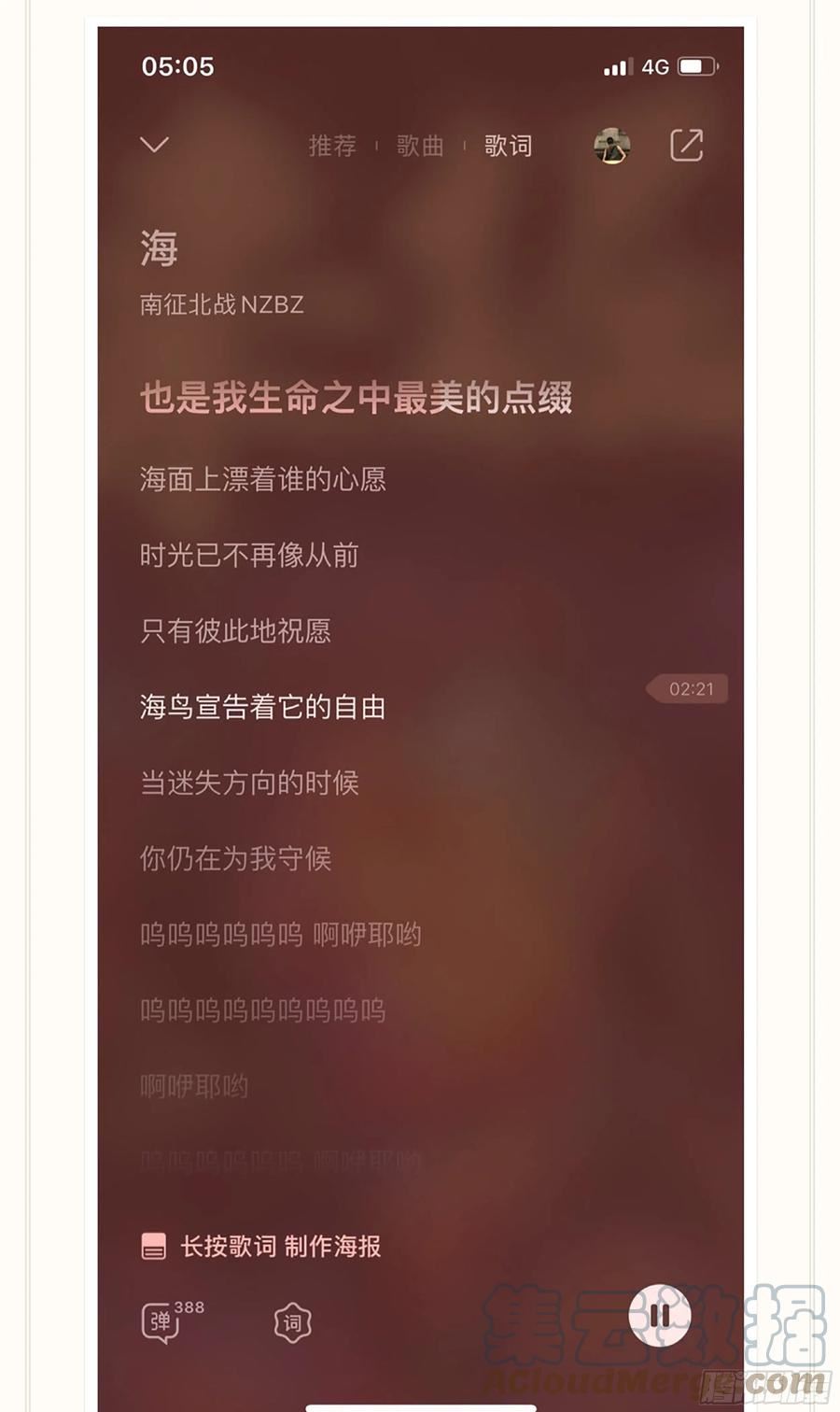
Task: Collapse the player with the down chevron
Action: [x=154, y=145]
